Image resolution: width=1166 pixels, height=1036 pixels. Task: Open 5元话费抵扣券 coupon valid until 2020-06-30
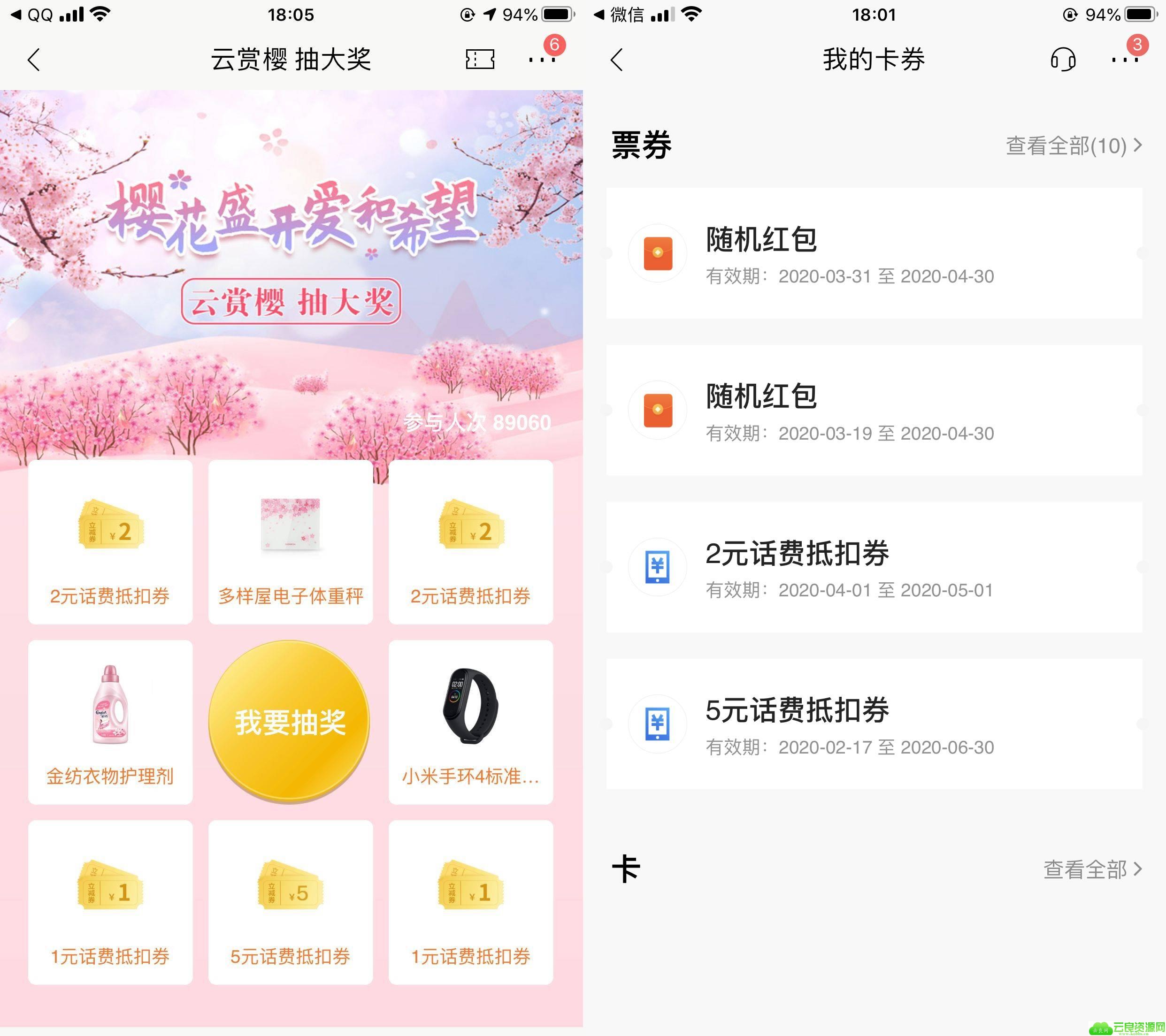point(874,724)
